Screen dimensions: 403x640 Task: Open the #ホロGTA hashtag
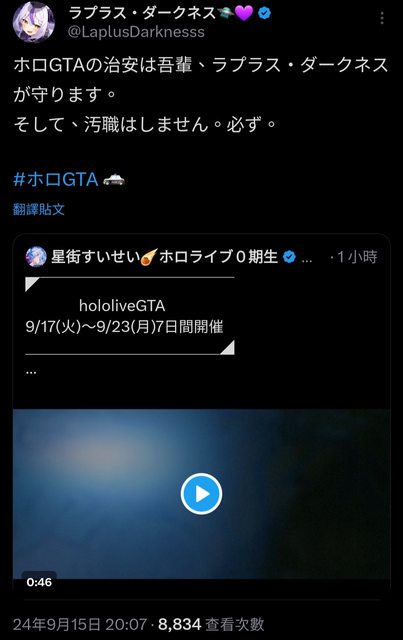click(x=56, y=179)
